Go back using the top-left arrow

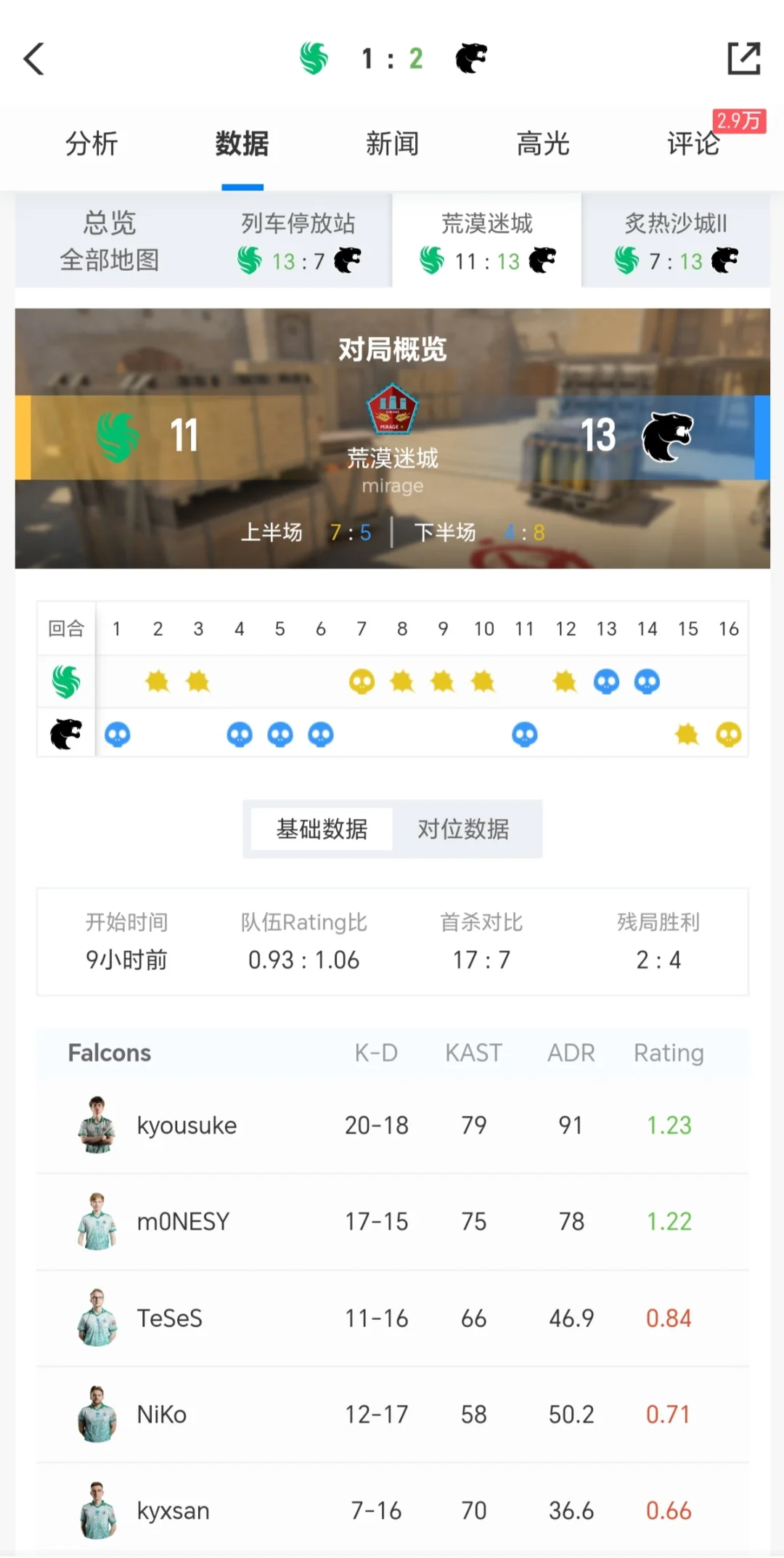pyautogui.click(x=34, y=59)
